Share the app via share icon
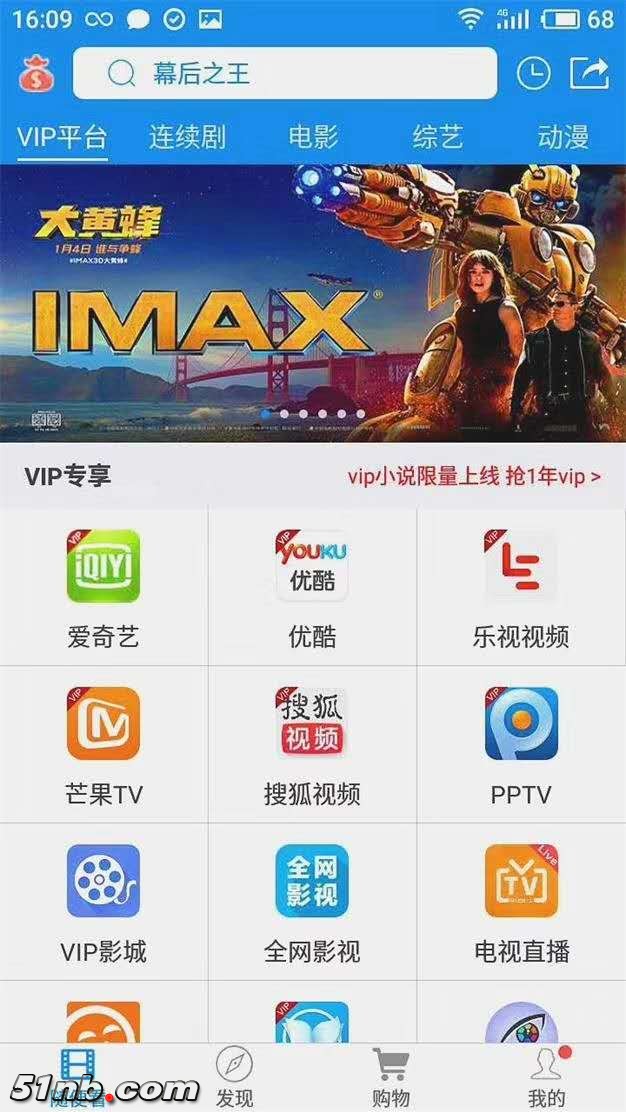Image resolution: width=626 pixels, height=1112 pixels. [x=589, y=73]
